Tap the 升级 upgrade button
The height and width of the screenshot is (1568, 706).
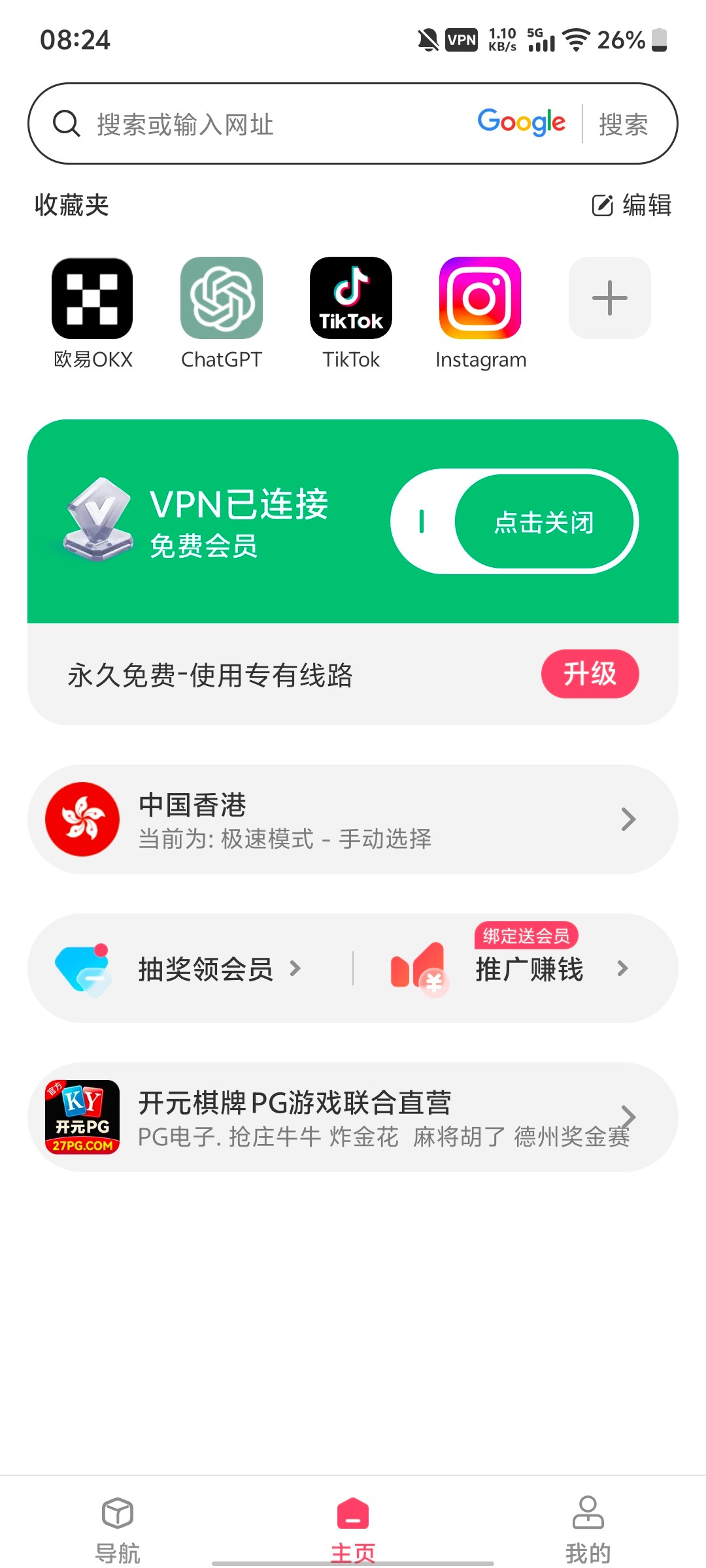(590, 674)
